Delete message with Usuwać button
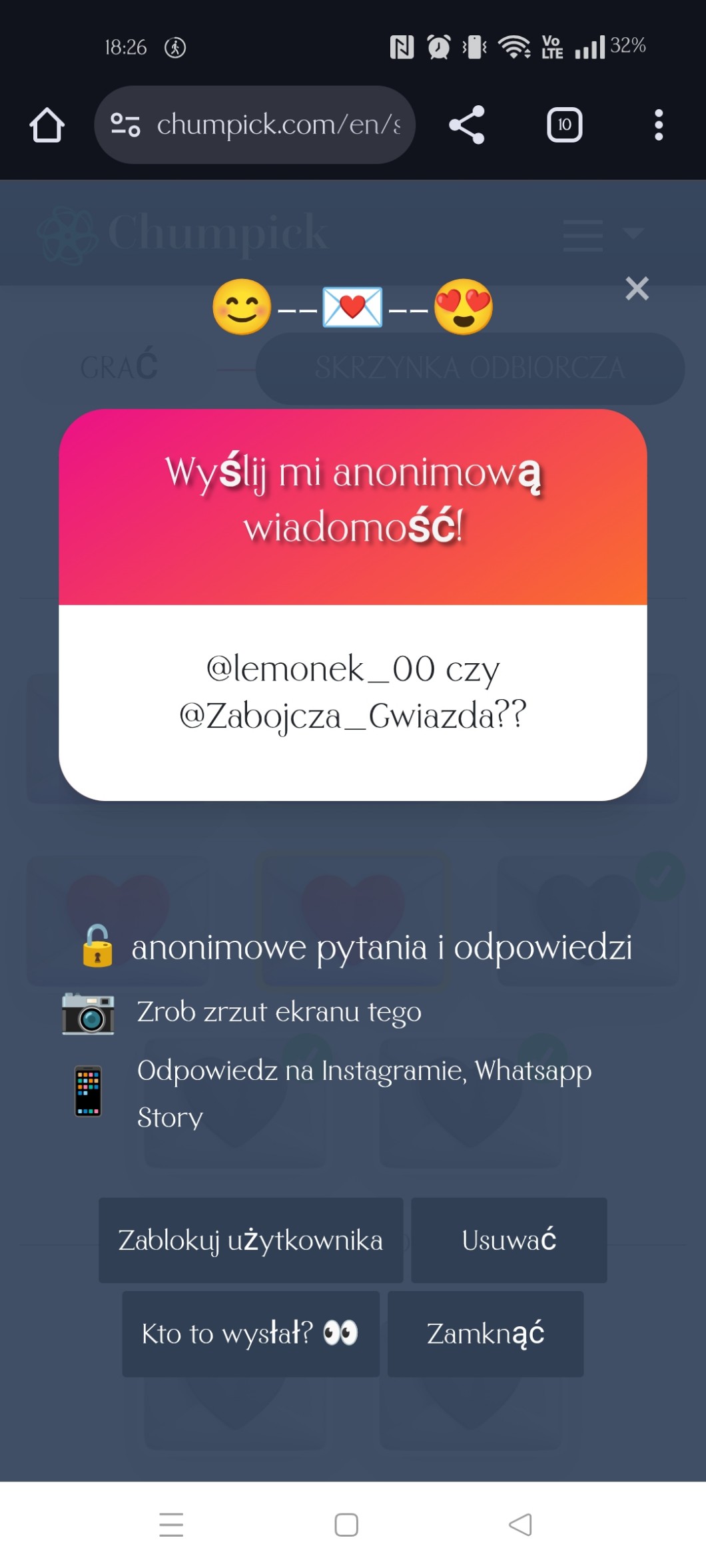Viewport: 706px width, 1568px height. click(509, 1240)
